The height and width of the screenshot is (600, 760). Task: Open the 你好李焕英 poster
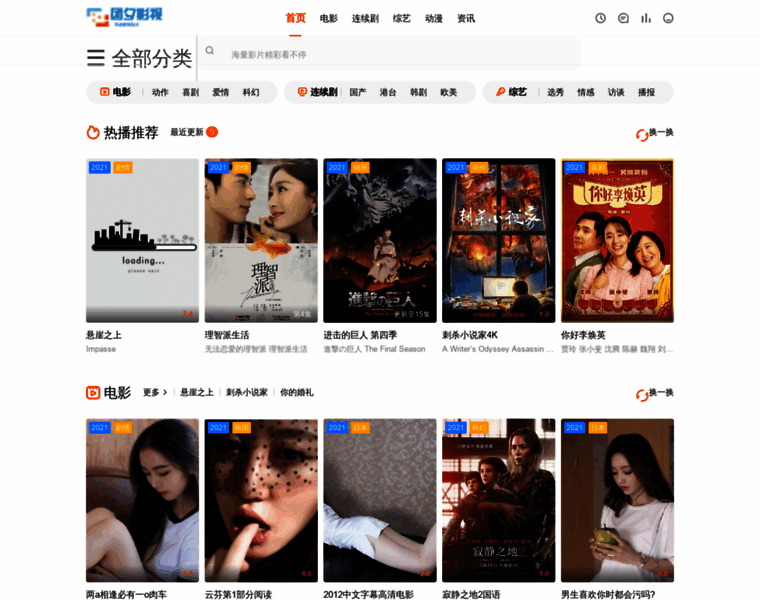[617, 240]
